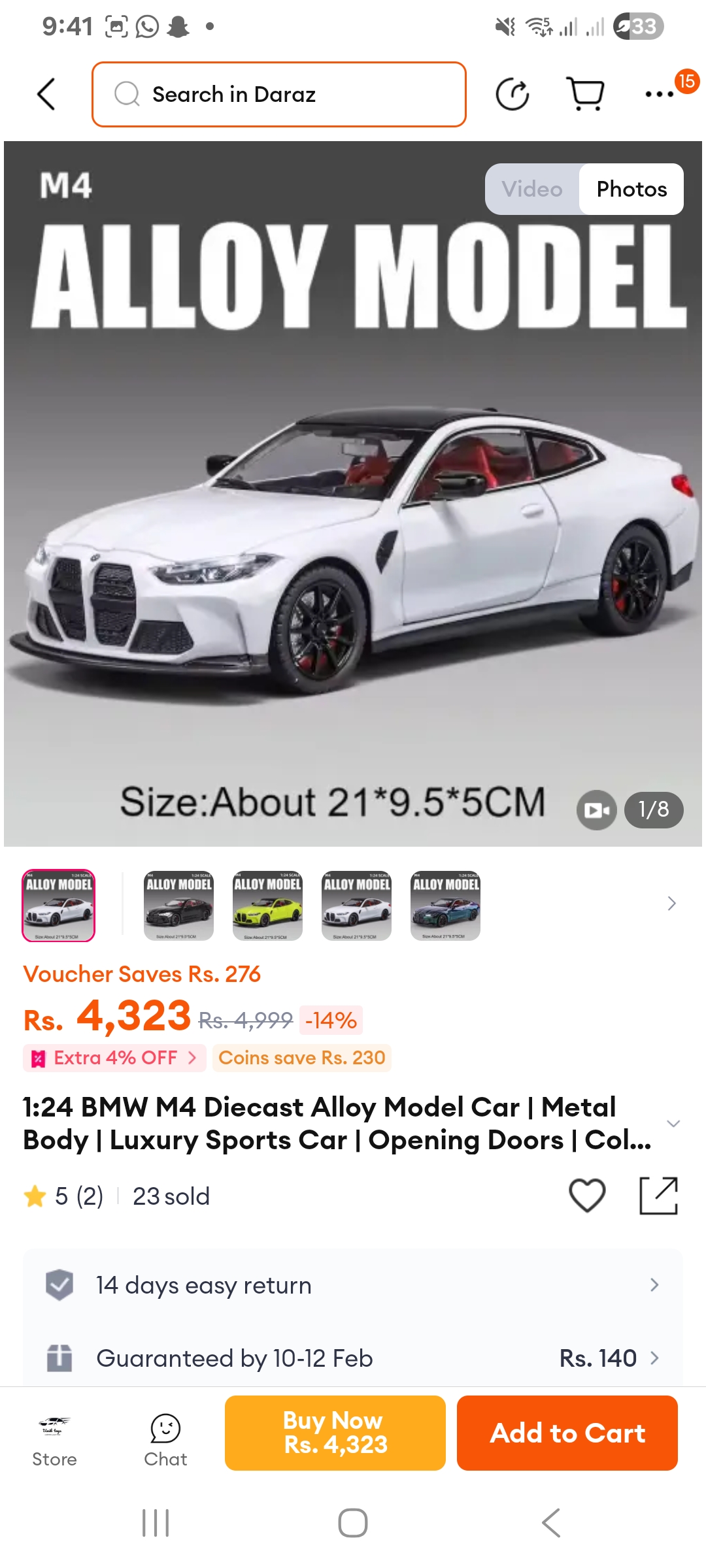Switch to the Photos tab
706x1568 pixels.
pyautogui.click(x=631, y=189)
